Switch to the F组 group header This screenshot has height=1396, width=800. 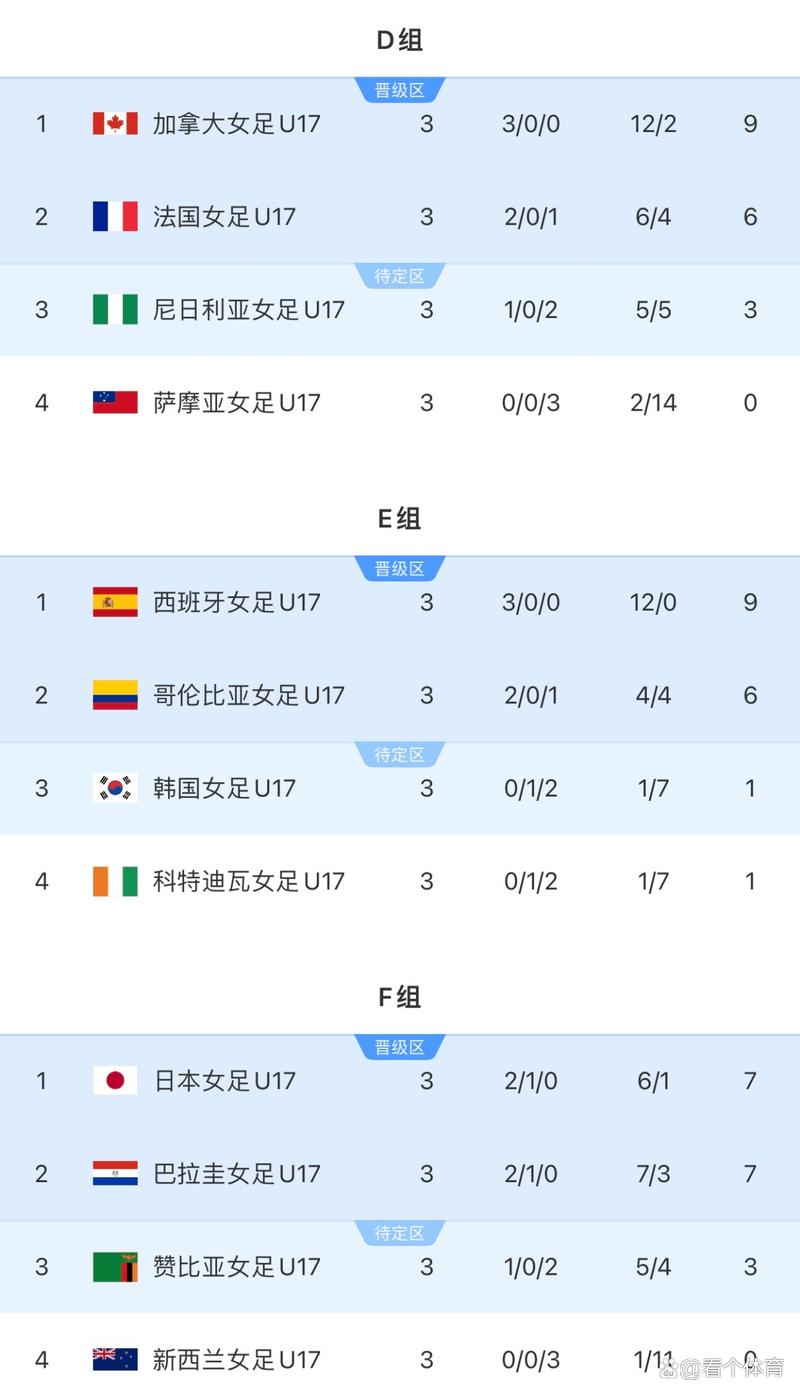(x=400, y=997)
